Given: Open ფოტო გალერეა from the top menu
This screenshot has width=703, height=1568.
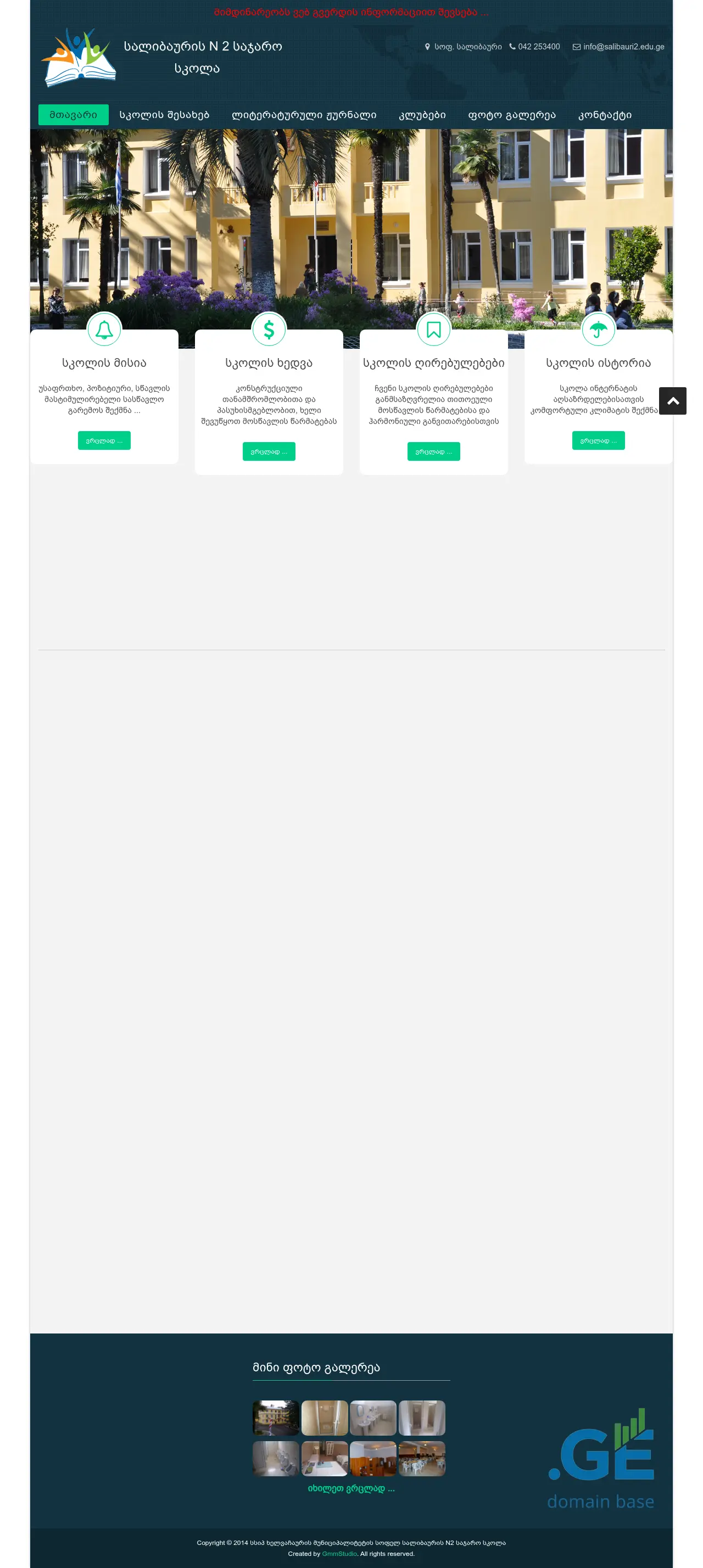Looking at the screenshot, I should coord(511,114).
